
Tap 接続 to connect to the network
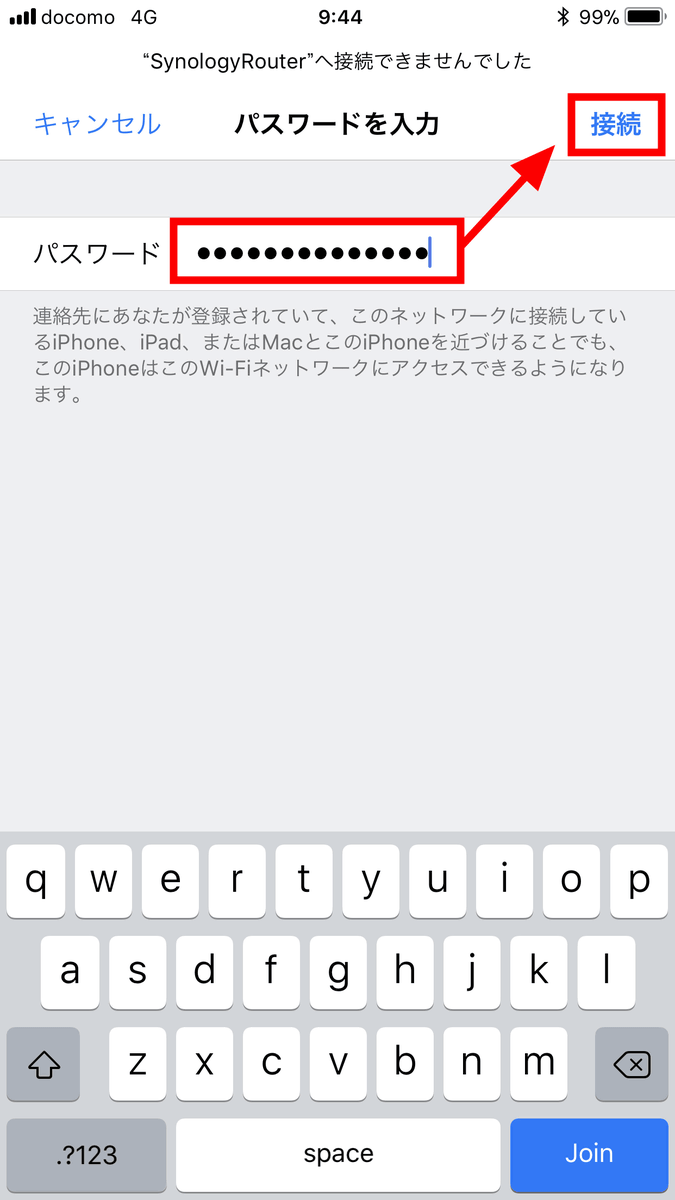[x=616, y=124]
